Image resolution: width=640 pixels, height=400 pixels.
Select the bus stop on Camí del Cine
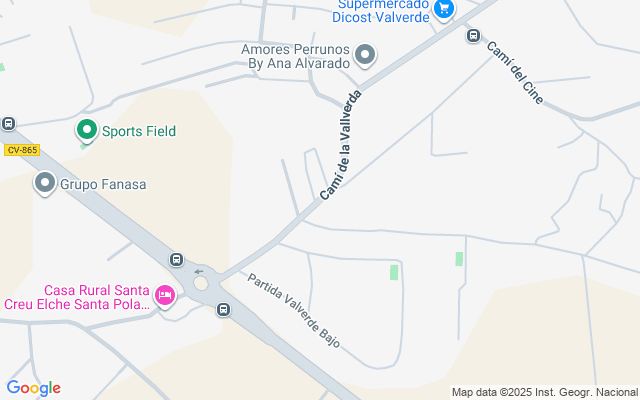(x=473, y=36)
